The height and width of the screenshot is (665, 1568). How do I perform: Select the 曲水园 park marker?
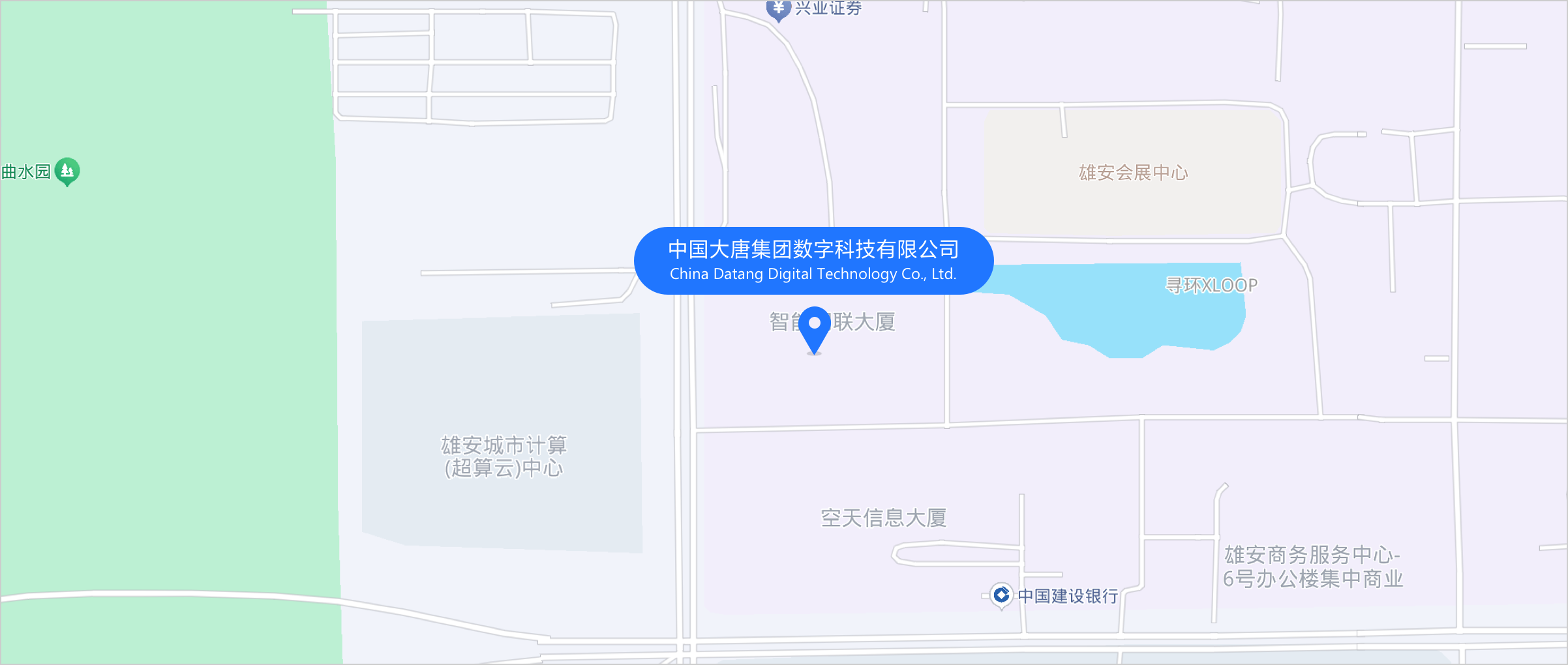pos(67,171)
